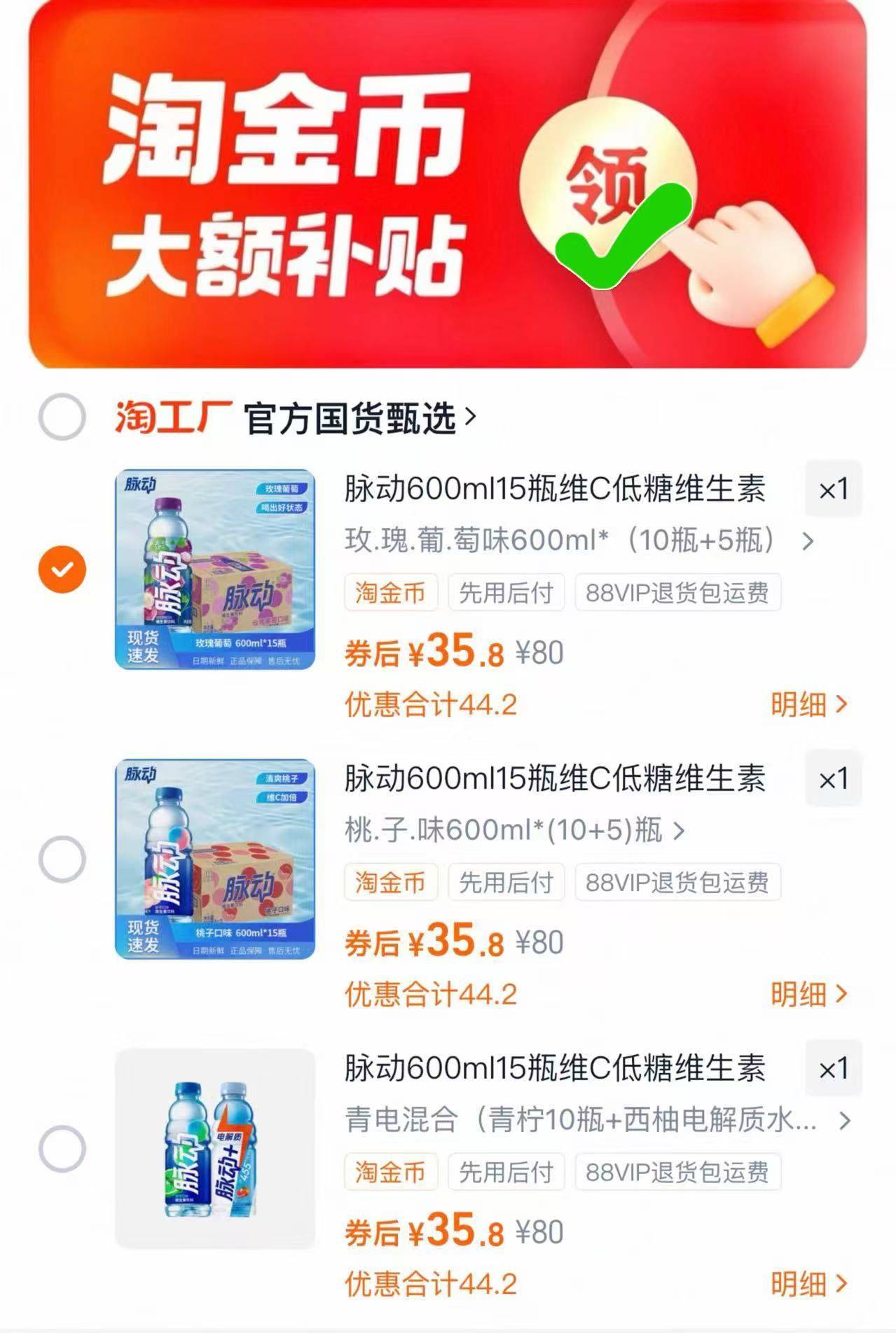The height and width of the screenshot is (1333, 896).
Task: Click the 先用后付 badge on the peach item
Action: click(507, 883)
